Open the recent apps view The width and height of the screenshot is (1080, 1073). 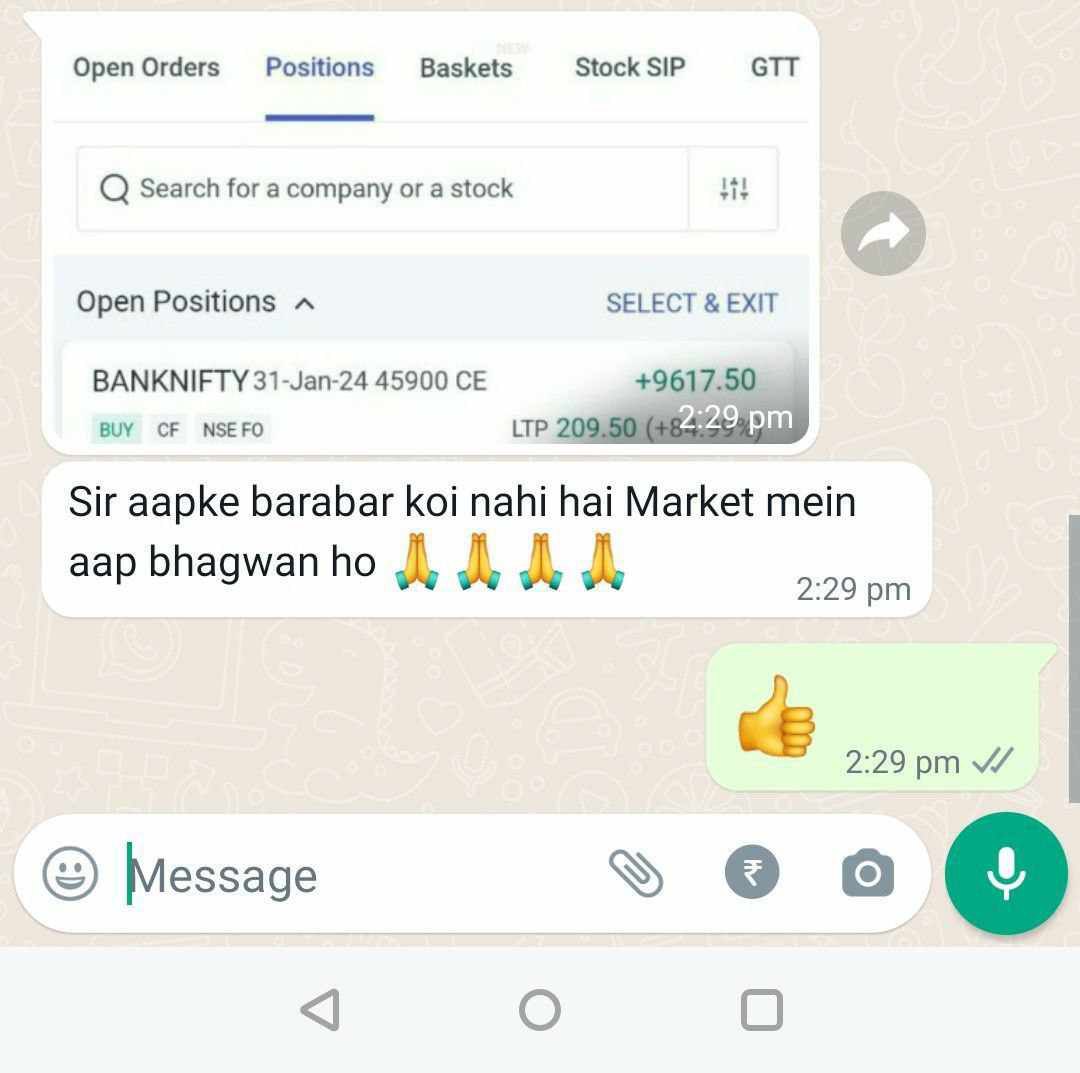pos(761,1010)
